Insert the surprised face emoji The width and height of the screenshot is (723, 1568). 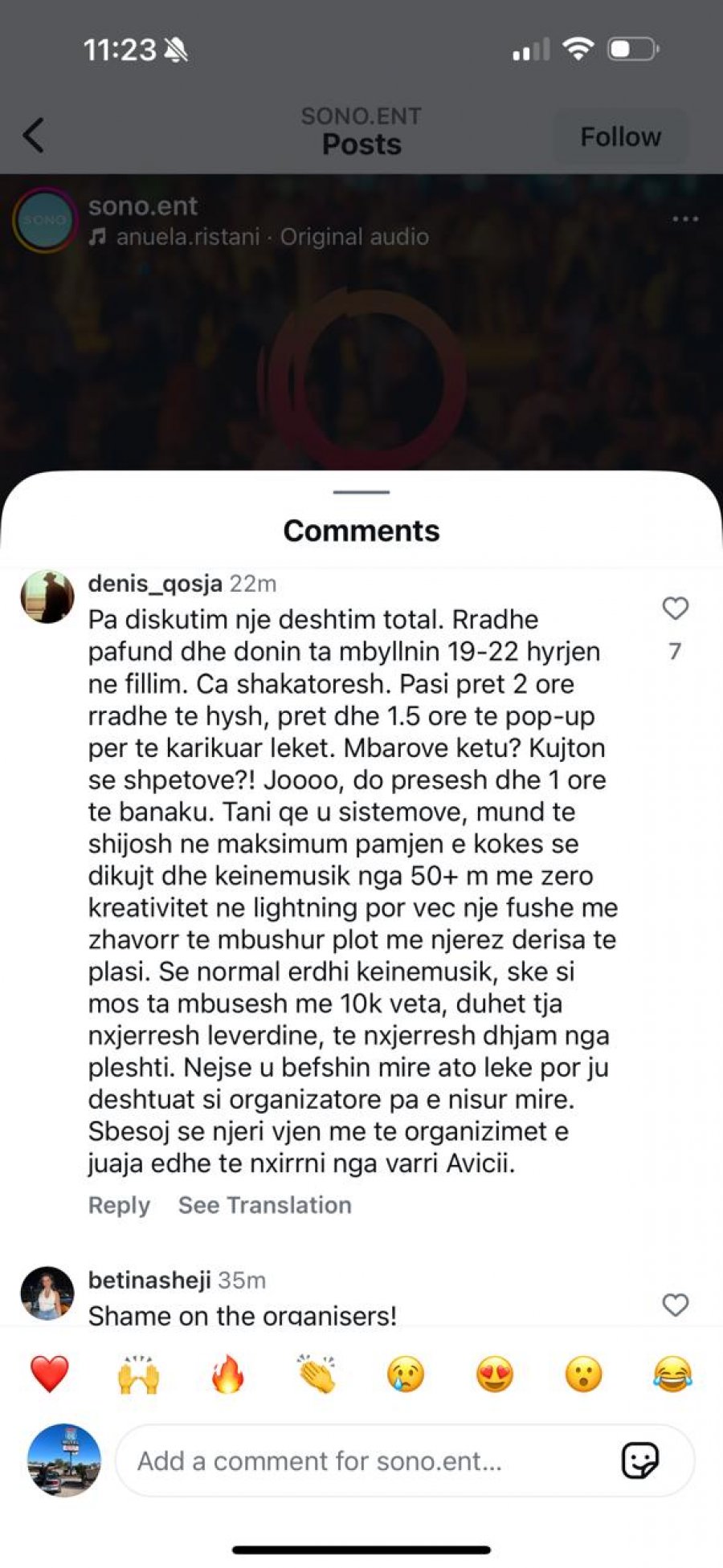click(x=584, y=1374)
